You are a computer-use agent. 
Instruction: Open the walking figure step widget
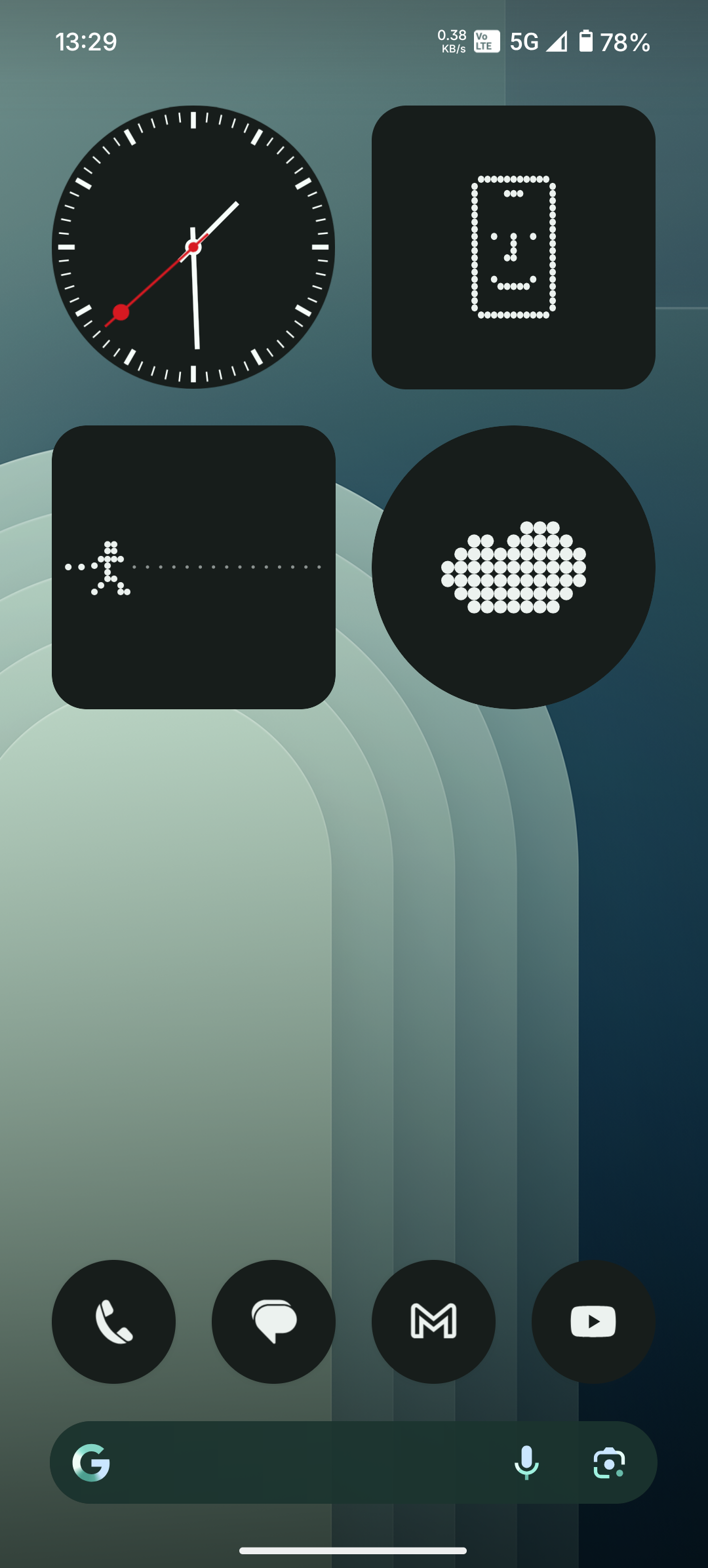[x=193, y=567]
